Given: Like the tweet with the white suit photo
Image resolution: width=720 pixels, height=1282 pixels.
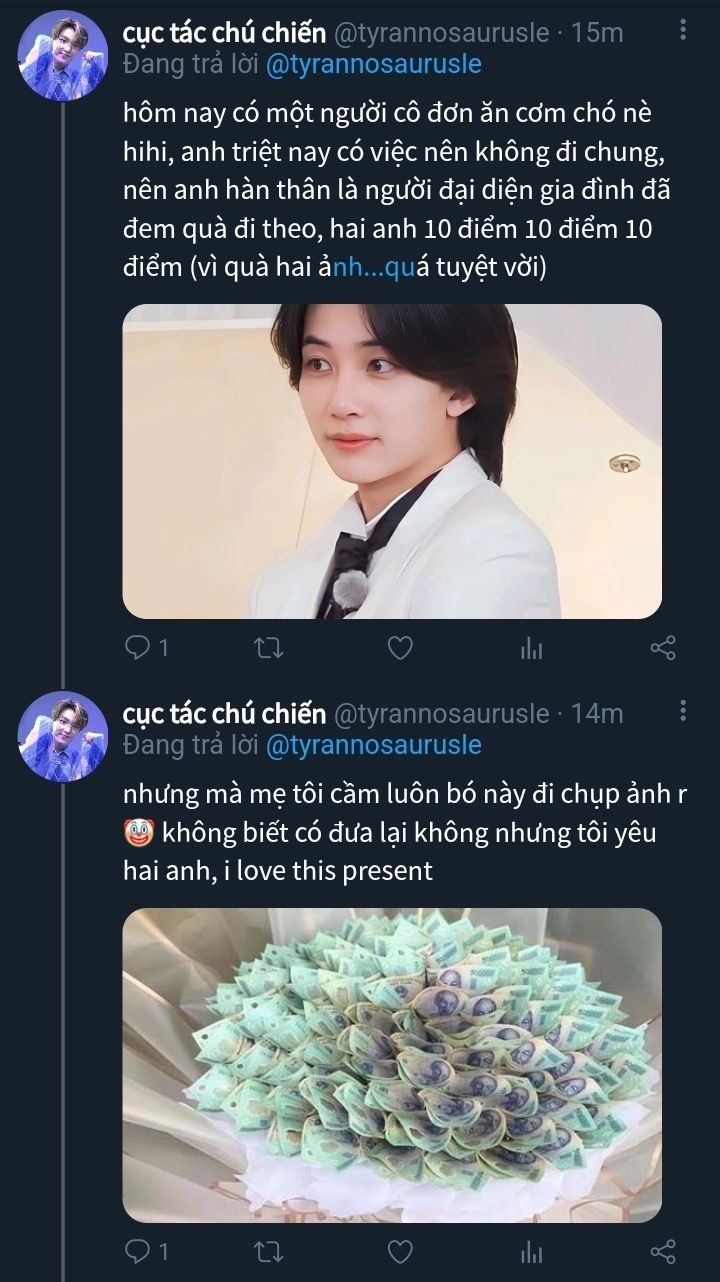Looking at the screenshot, I should coord(400,648).
